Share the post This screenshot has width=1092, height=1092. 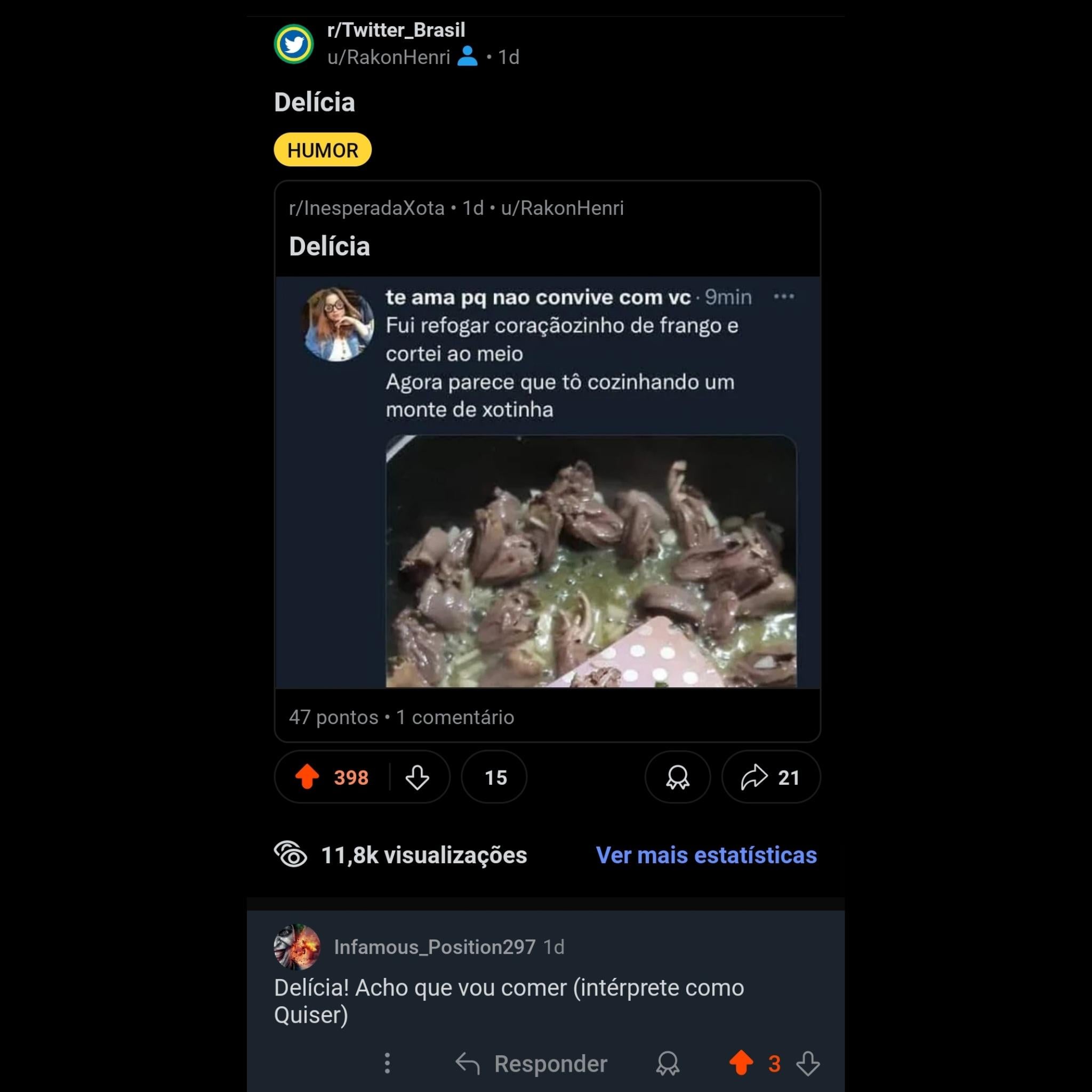[770, 777]
